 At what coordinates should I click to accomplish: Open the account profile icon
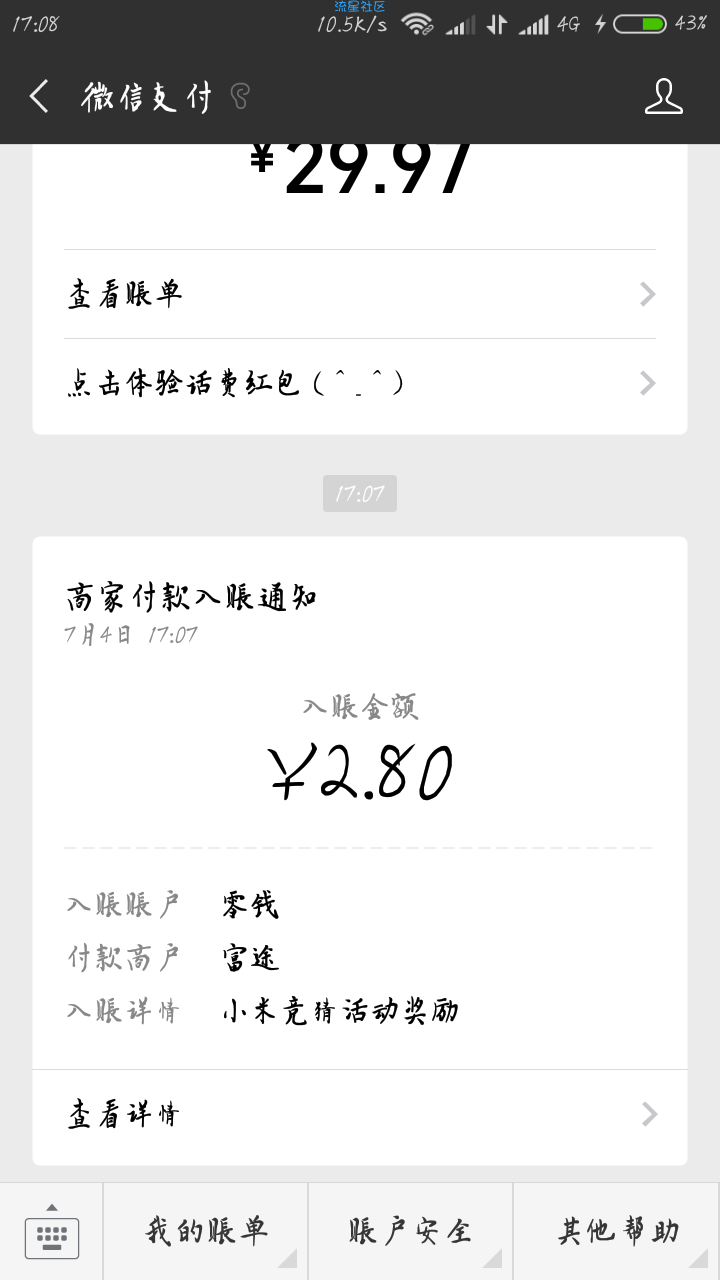[663, 97]
